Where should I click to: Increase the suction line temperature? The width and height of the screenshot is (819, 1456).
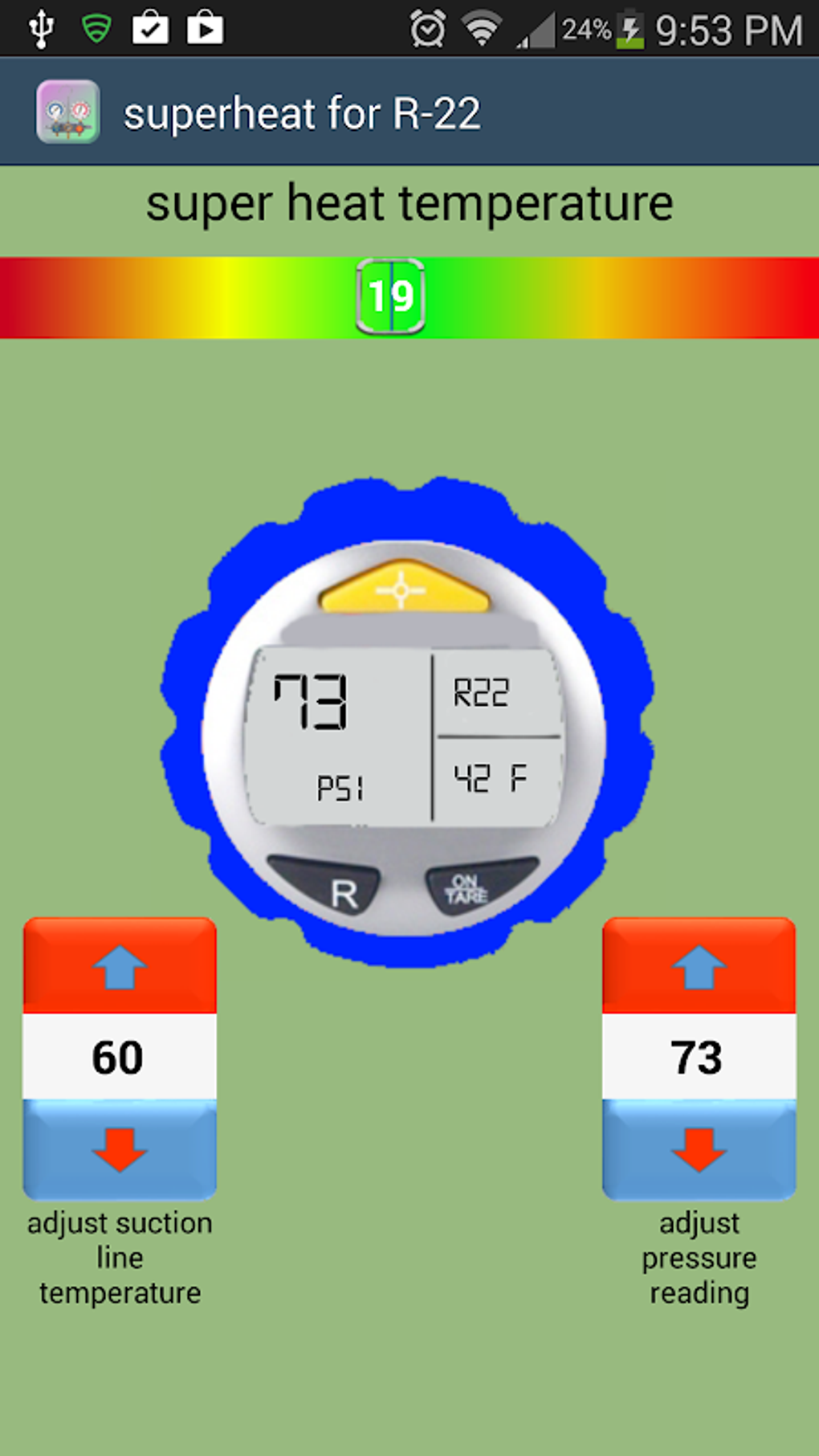click(x=120, y=966)
